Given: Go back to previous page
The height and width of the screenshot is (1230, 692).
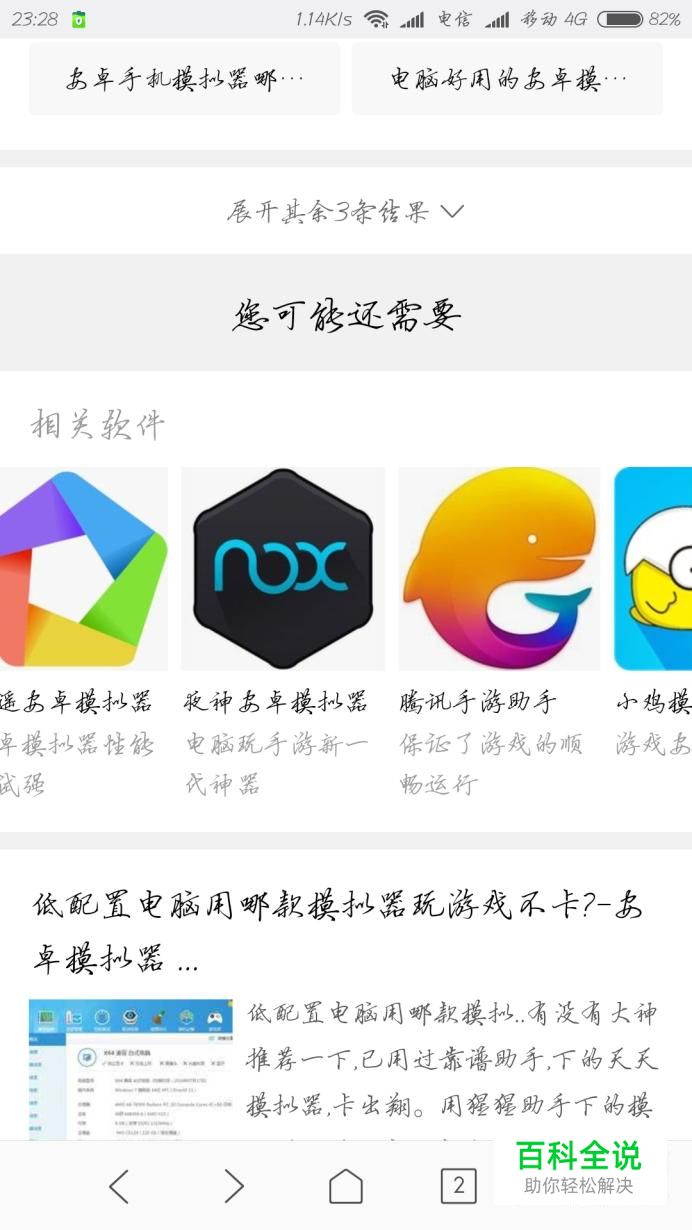Looking at the screenshot, I should [x=119, y=1186].
